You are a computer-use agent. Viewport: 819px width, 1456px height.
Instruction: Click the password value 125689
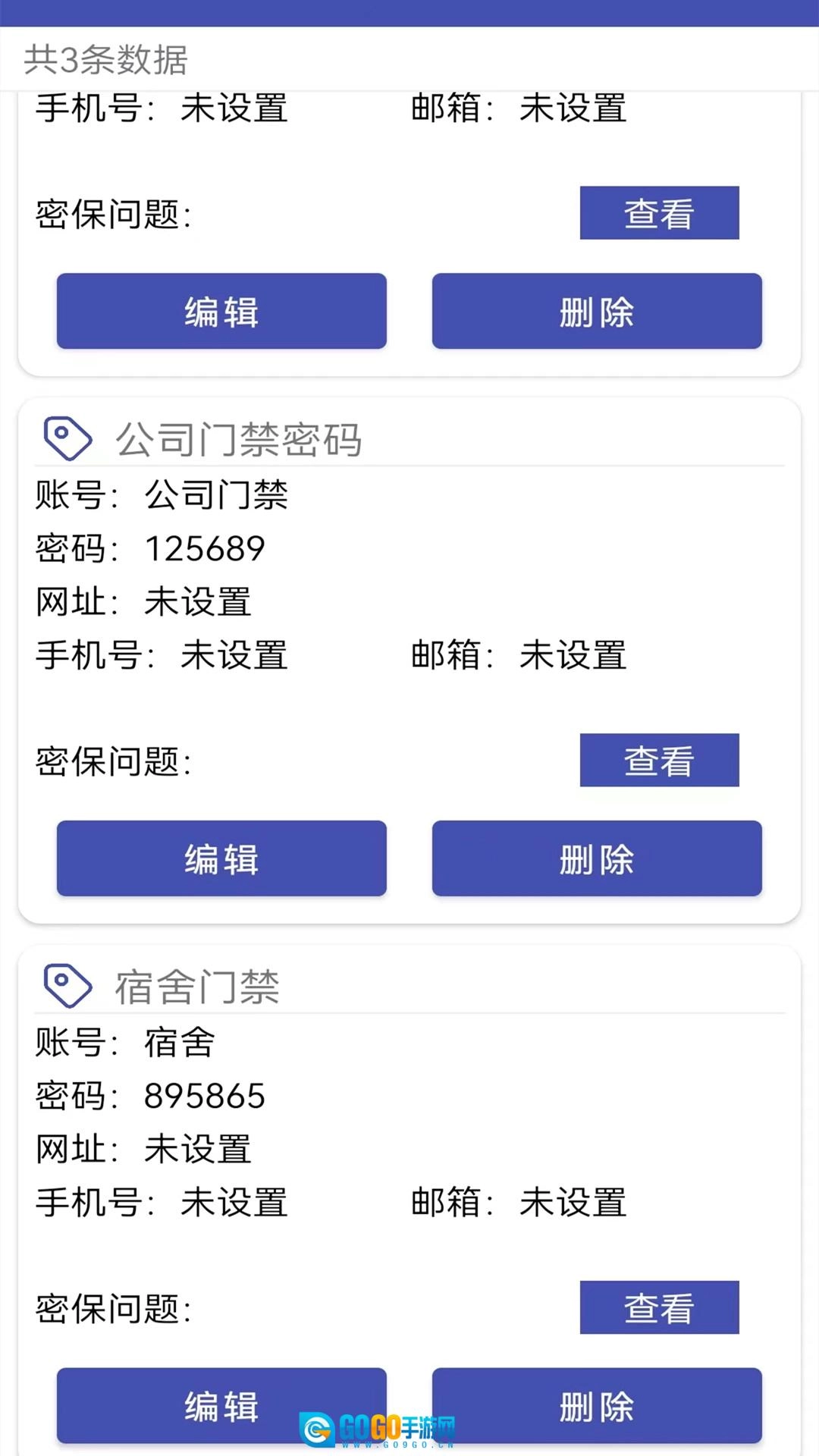[x=205, y=548]
